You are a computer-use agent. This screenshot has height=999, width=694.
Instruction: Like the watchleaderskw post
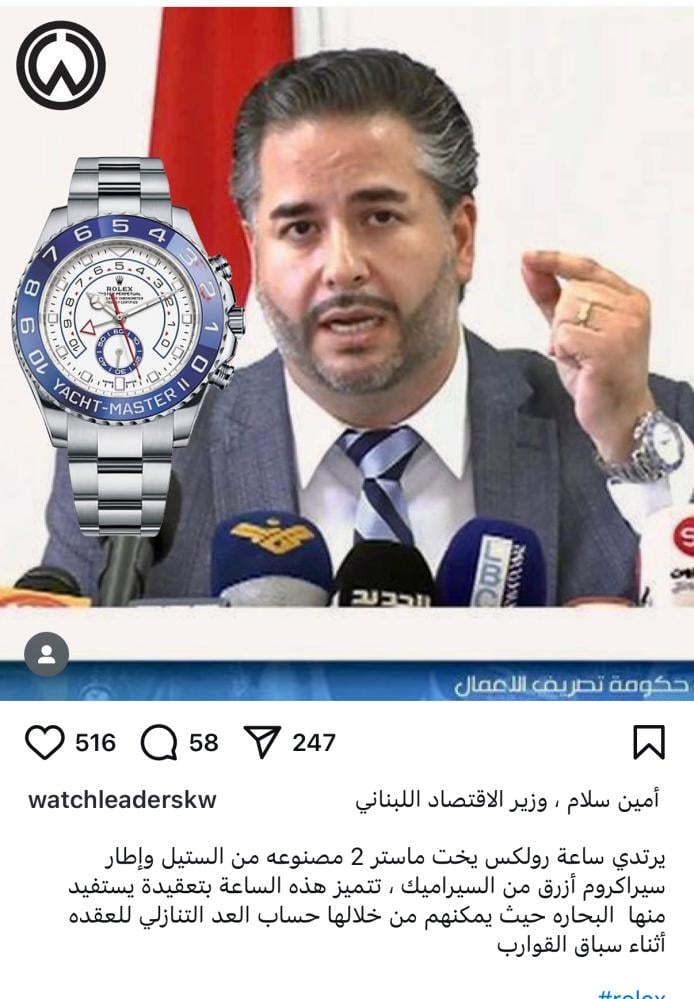[44, 742]
